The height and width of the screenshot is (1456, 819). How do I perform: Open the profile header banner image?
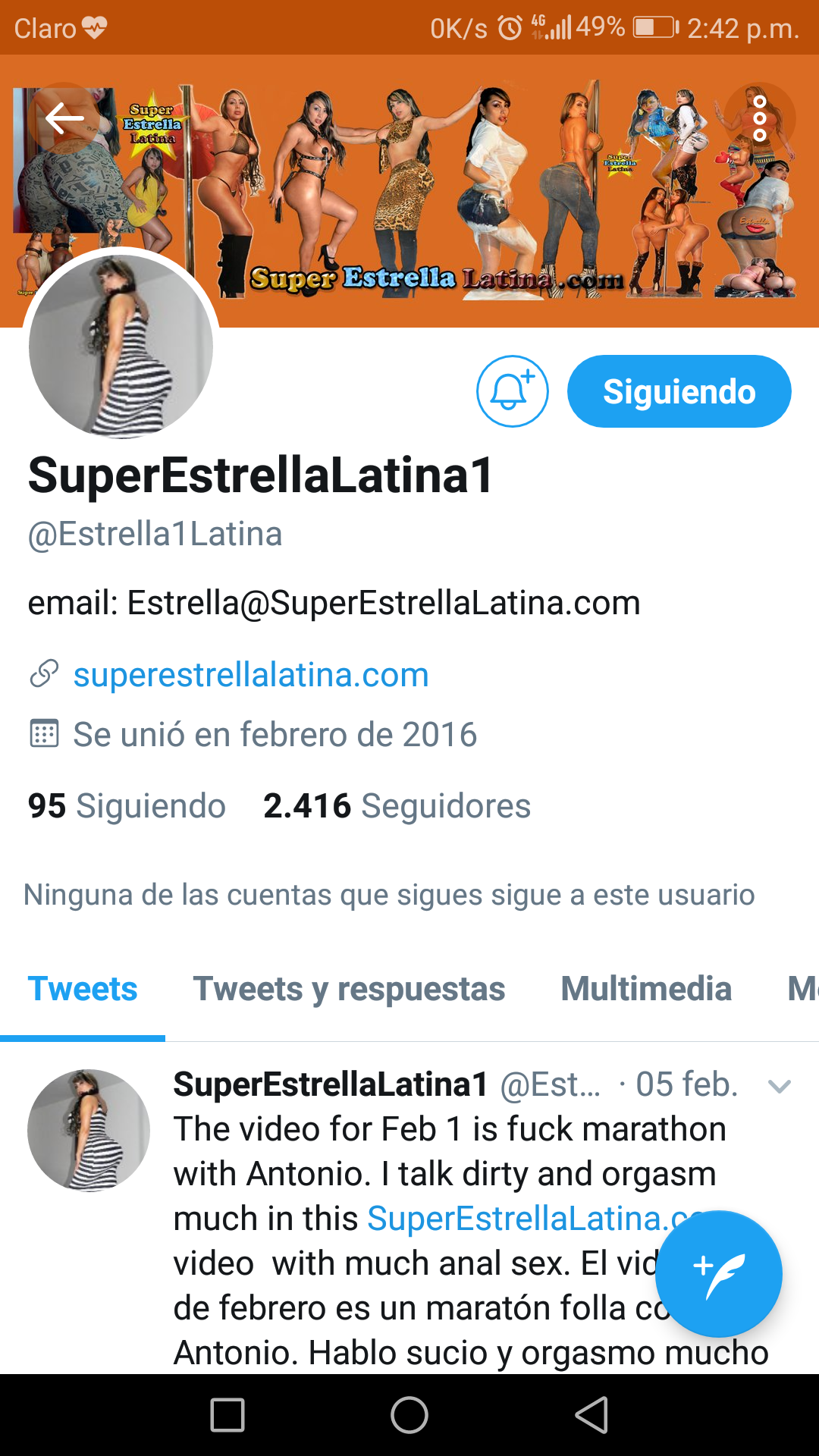tap(455, 190)
